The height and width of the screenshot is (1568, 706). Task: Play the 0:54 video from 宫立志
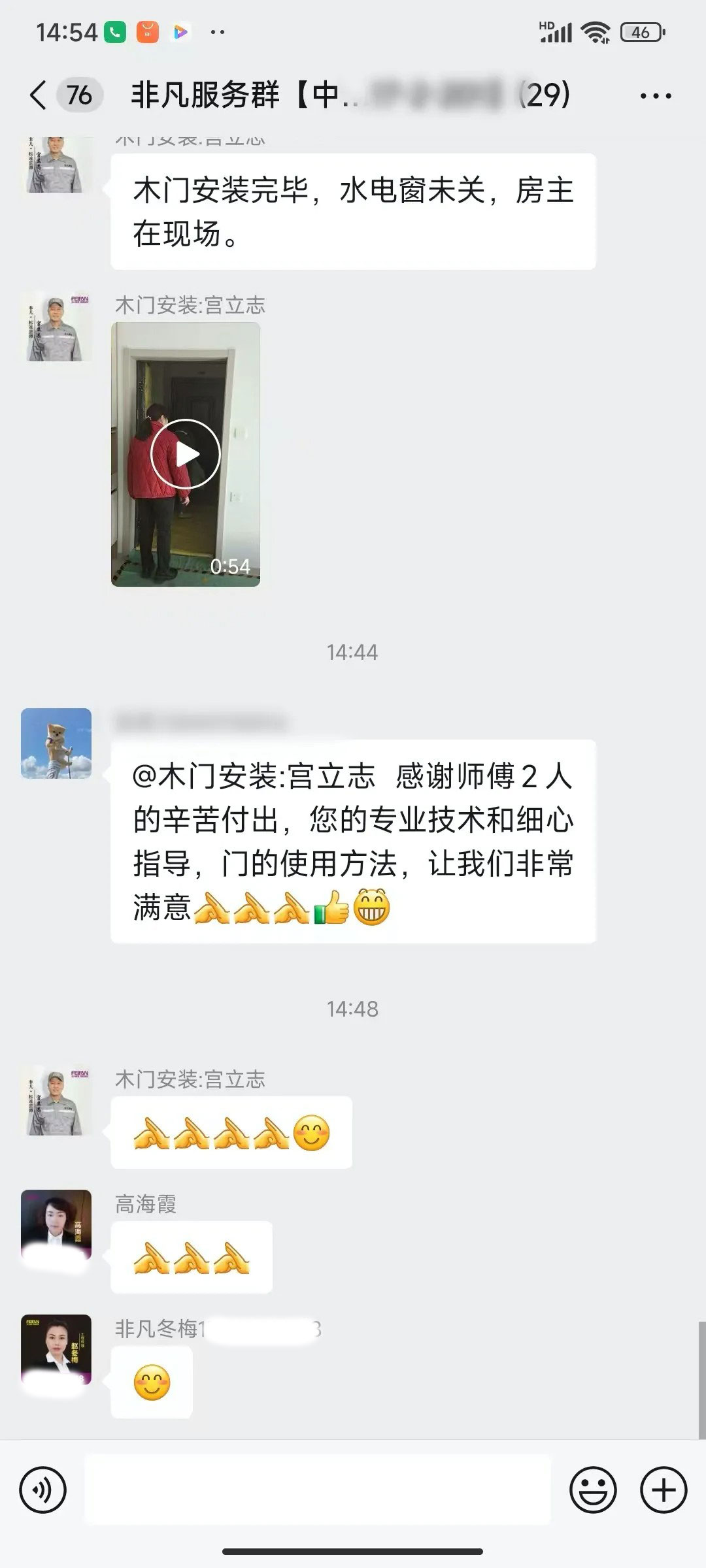coord(186,454)
